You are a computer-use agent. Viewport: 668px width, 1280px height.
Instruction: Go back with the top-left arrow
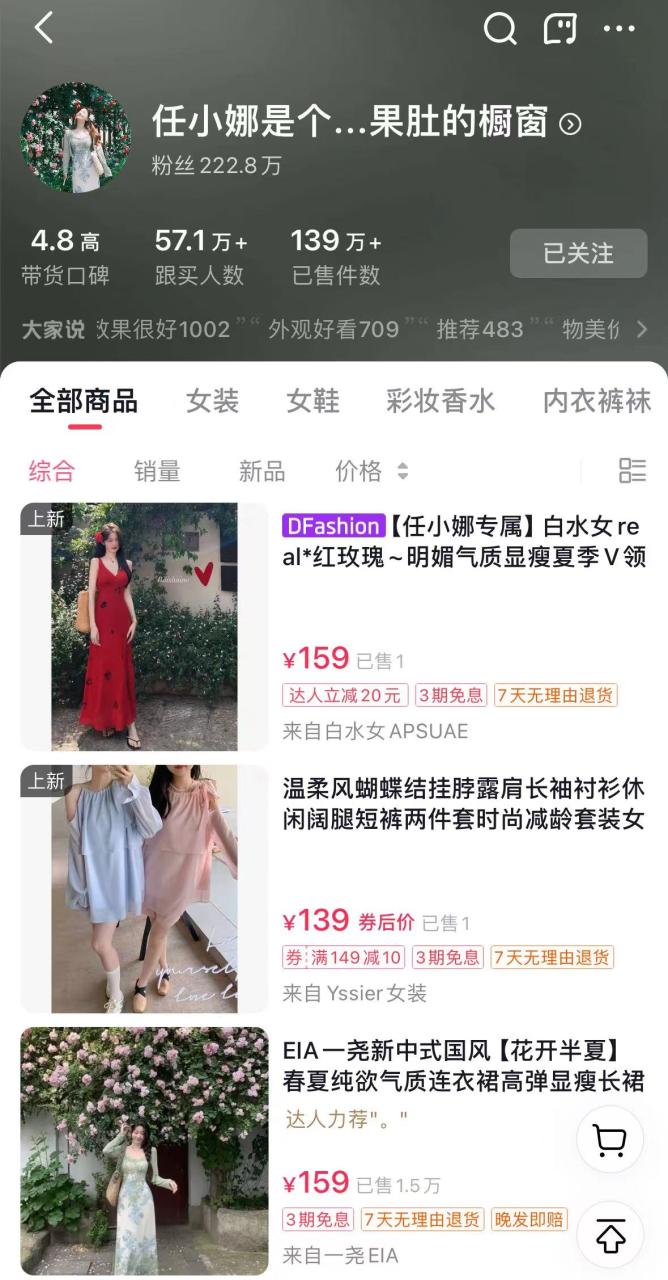pyautogui.click(x=44, y=28)
